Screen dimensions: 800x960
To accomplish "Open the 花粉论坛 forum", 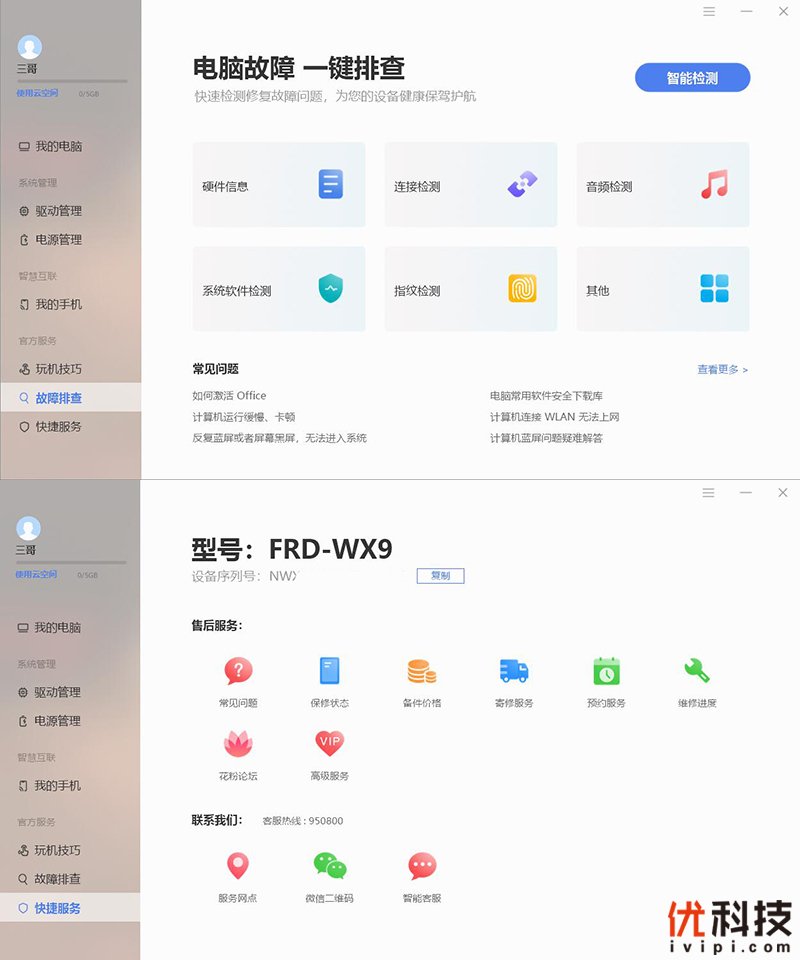I will coord(238,753).
